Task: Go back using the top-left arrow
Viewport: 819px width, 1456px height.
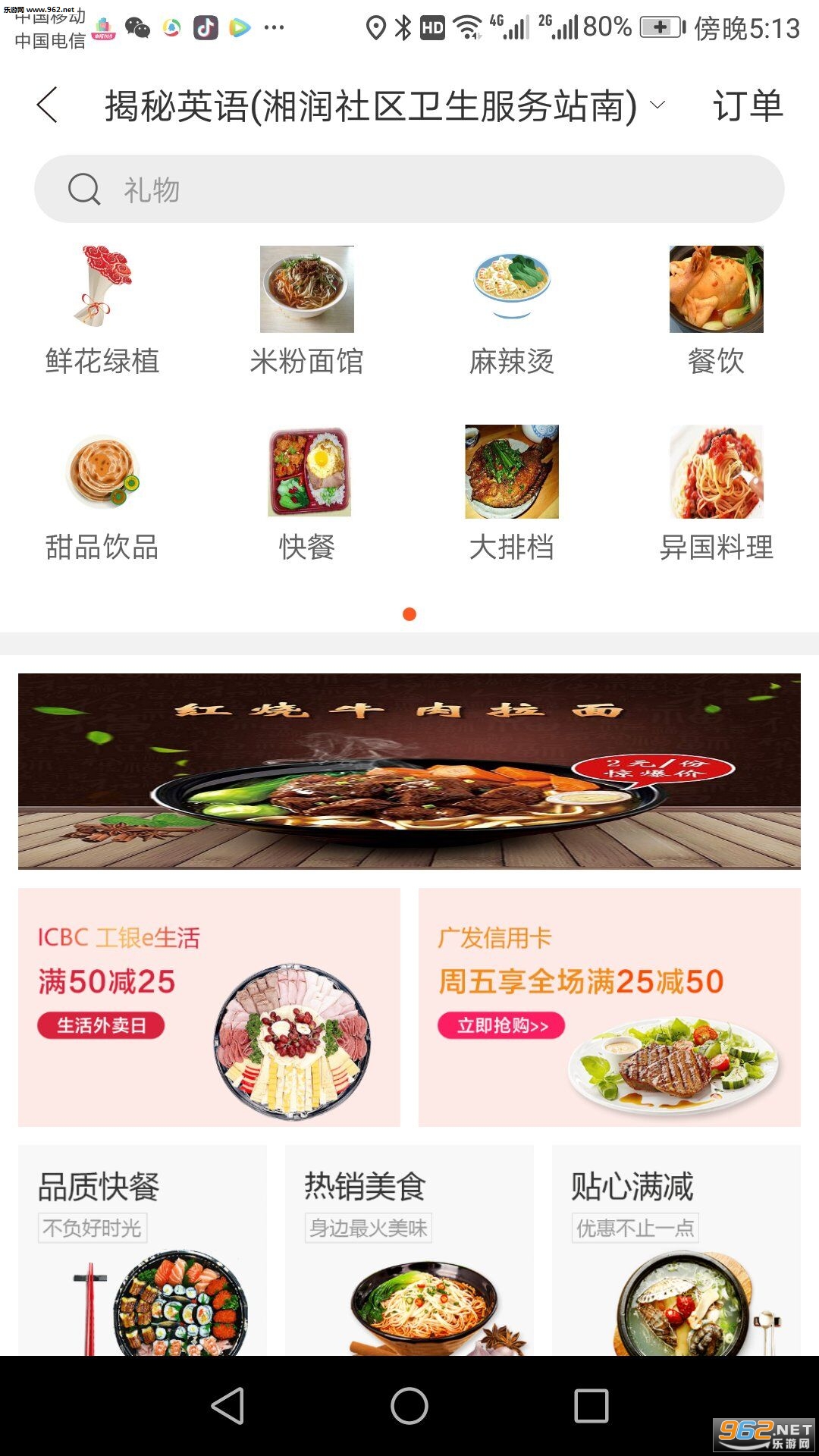Action: point(47,105)
